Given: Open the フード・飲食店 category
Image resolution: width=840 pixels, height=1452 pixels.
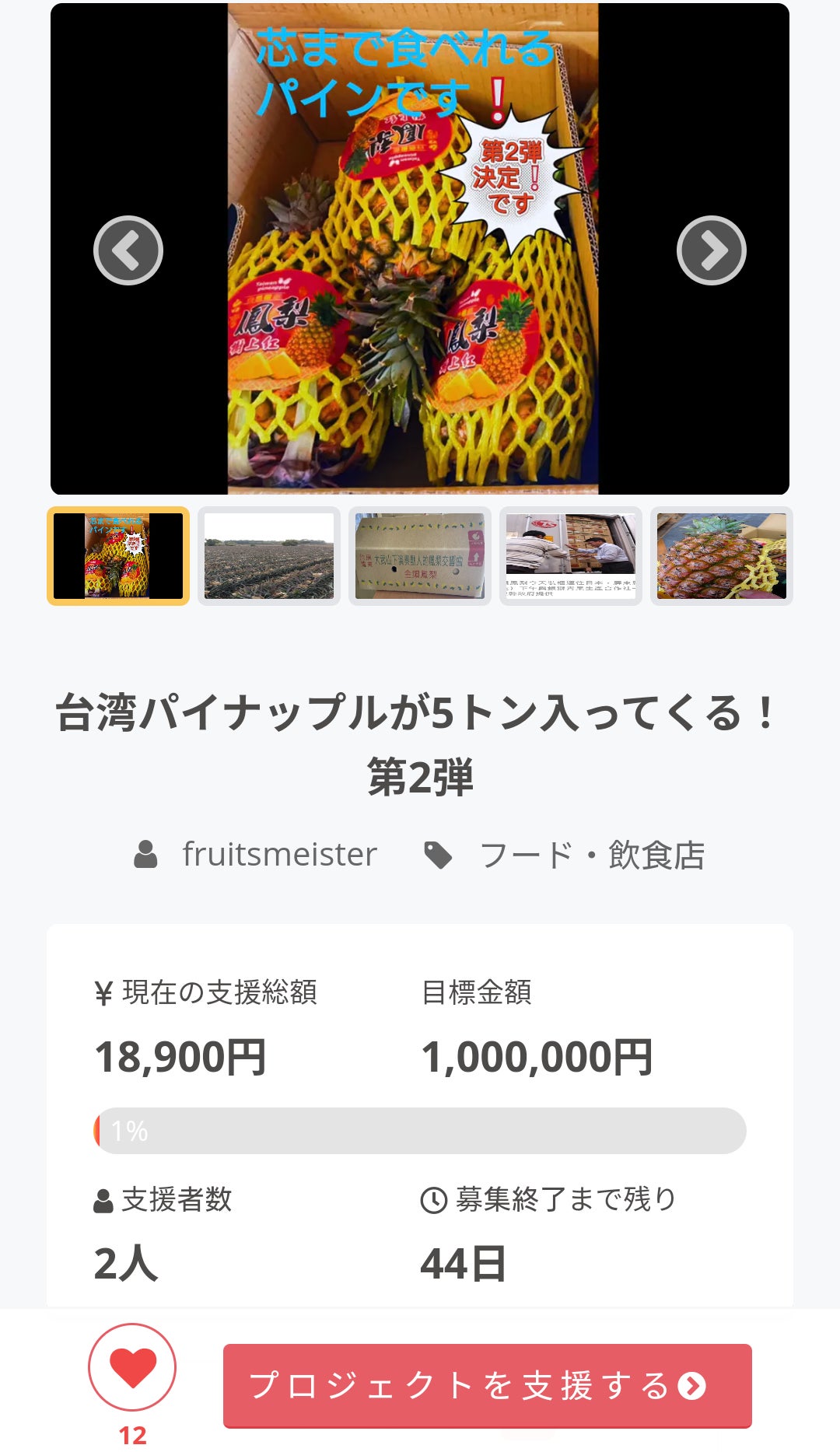Looking at the screenshot, I should (591, 855).
